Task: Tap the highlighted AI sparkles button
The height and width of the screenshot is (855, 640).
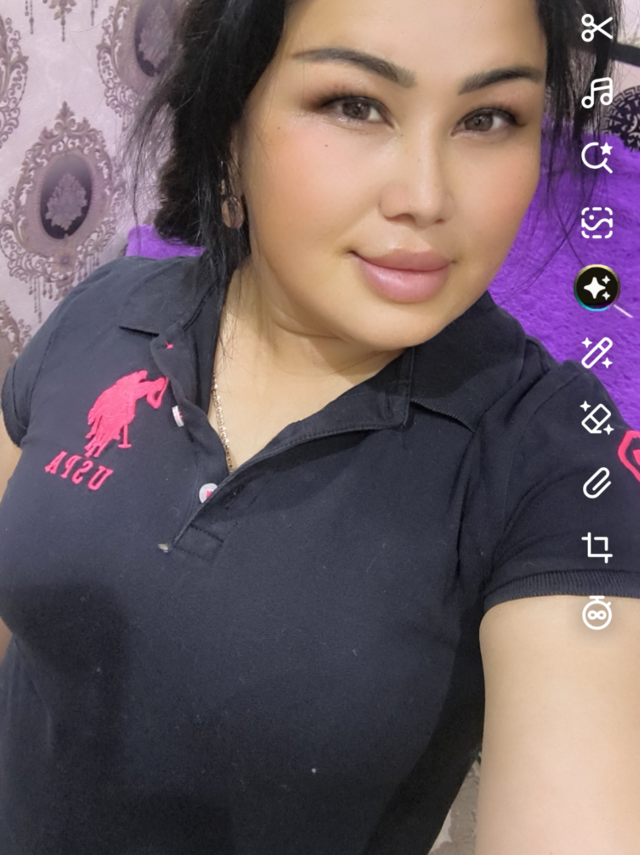Action: coord(597,288)
